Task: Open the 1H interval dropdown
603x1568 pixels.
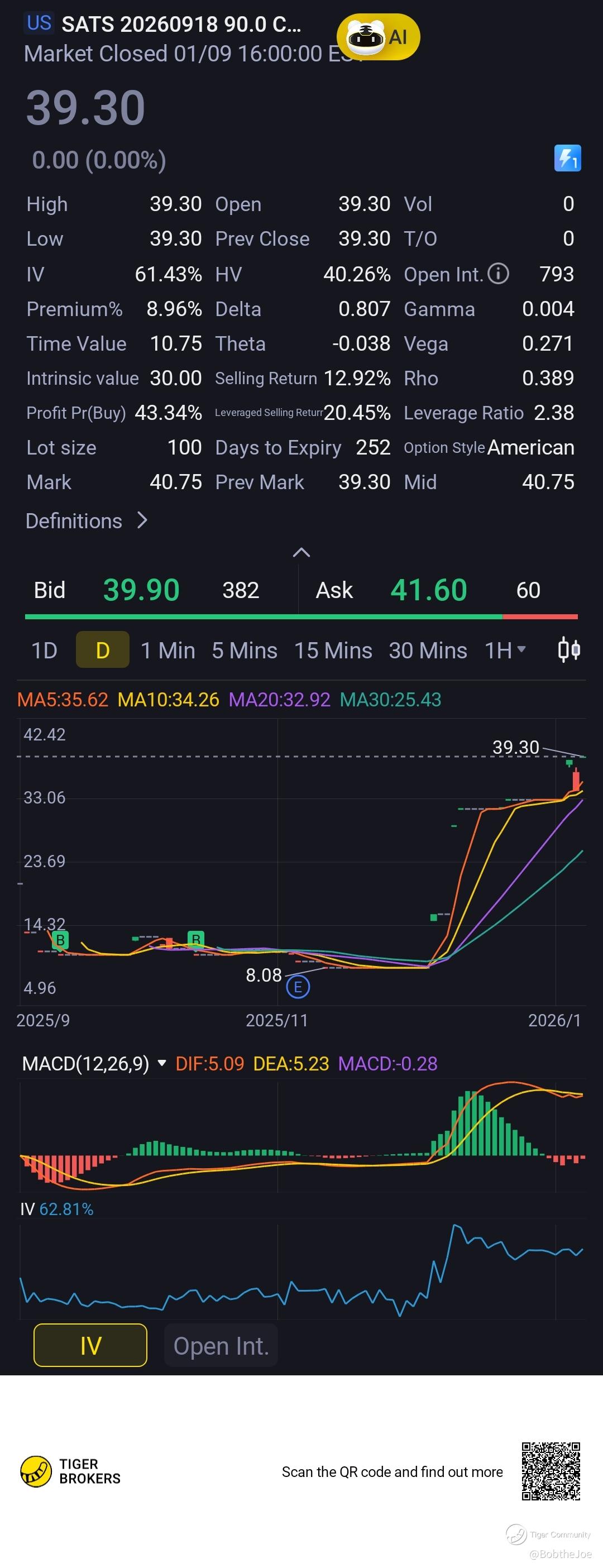Action: [x=505, y=650]
